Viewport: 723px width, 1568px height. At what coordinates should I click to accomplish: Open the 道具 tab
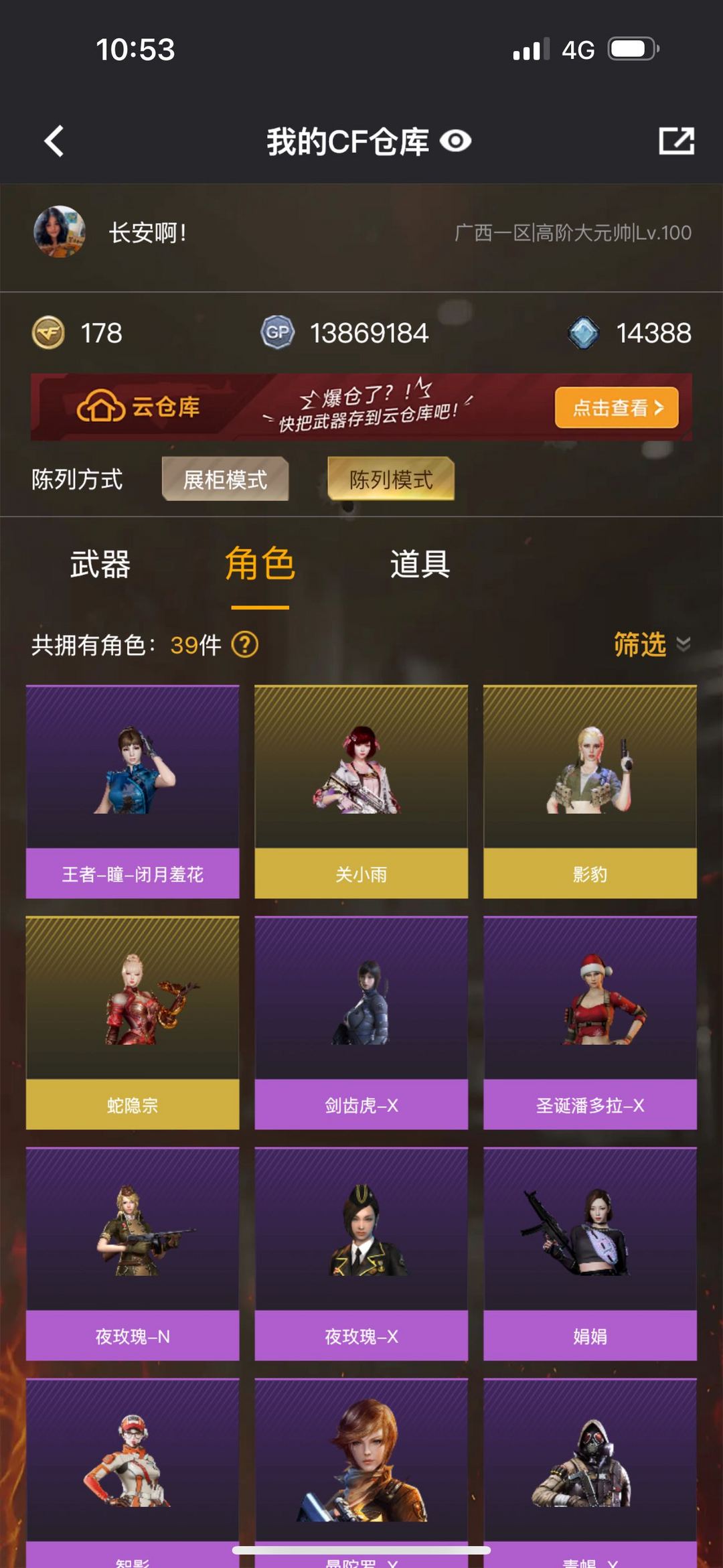(420, 564)
